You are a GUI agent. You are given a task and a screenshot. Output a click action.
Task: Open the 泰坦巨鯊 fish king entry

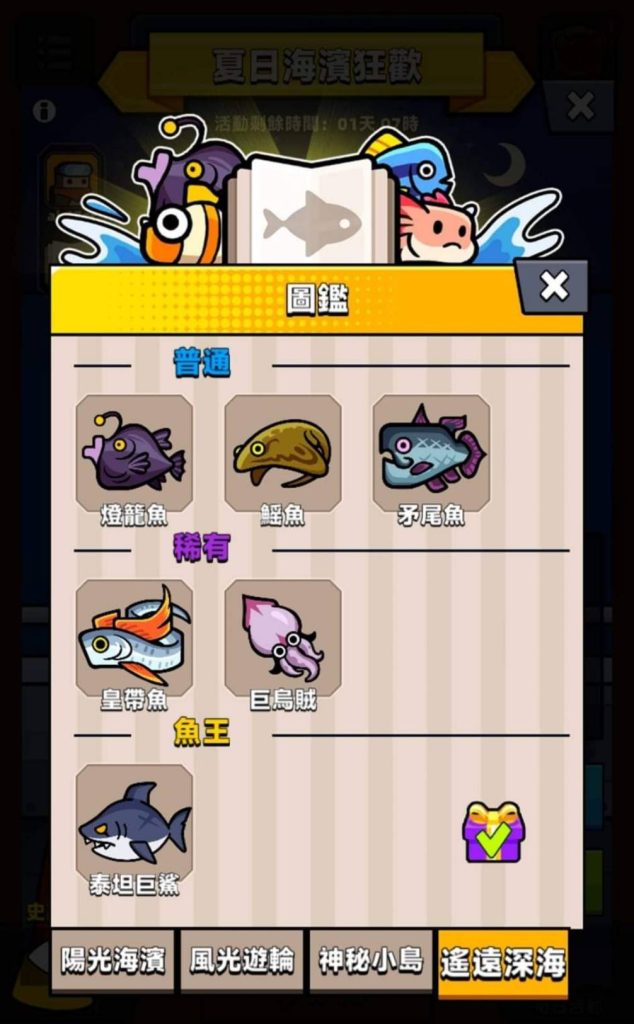click(x=134, y=825)
